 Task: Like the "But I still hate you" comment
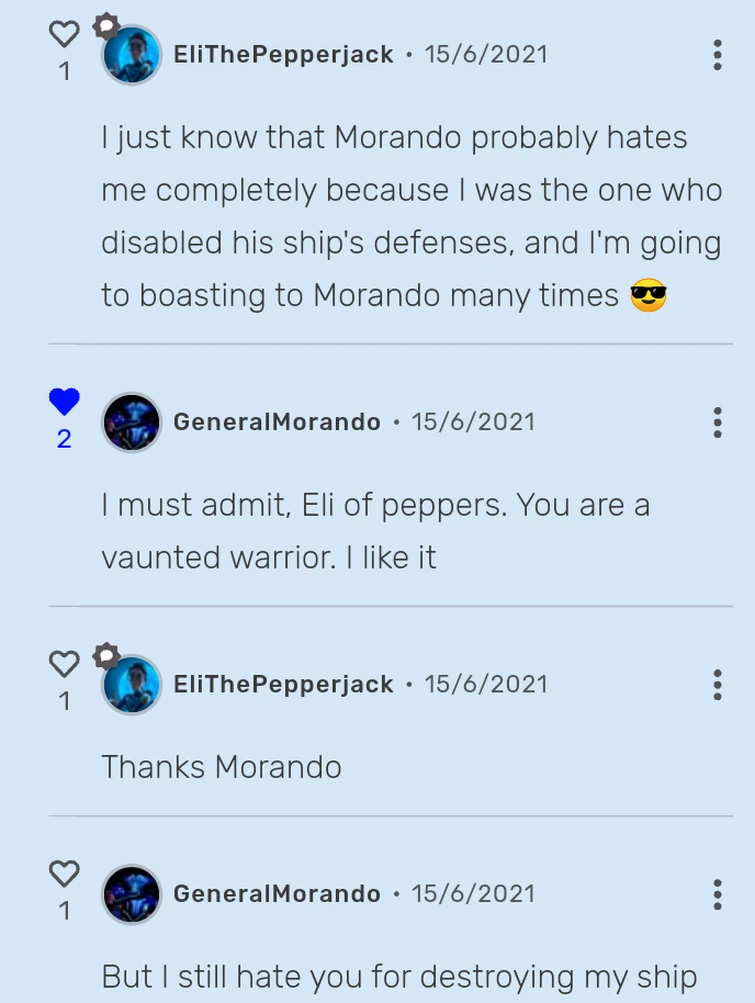64,874
